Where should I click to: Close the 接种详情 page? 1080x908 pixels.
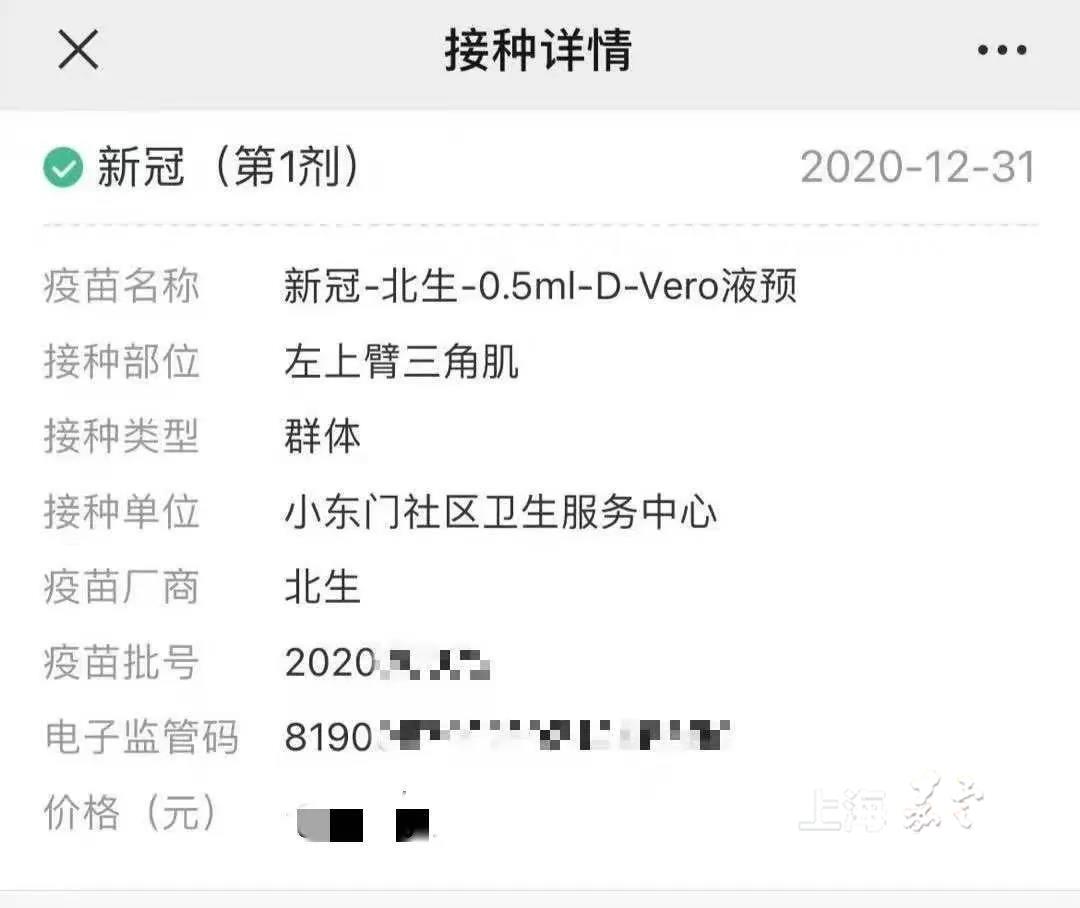click(78, 50)
